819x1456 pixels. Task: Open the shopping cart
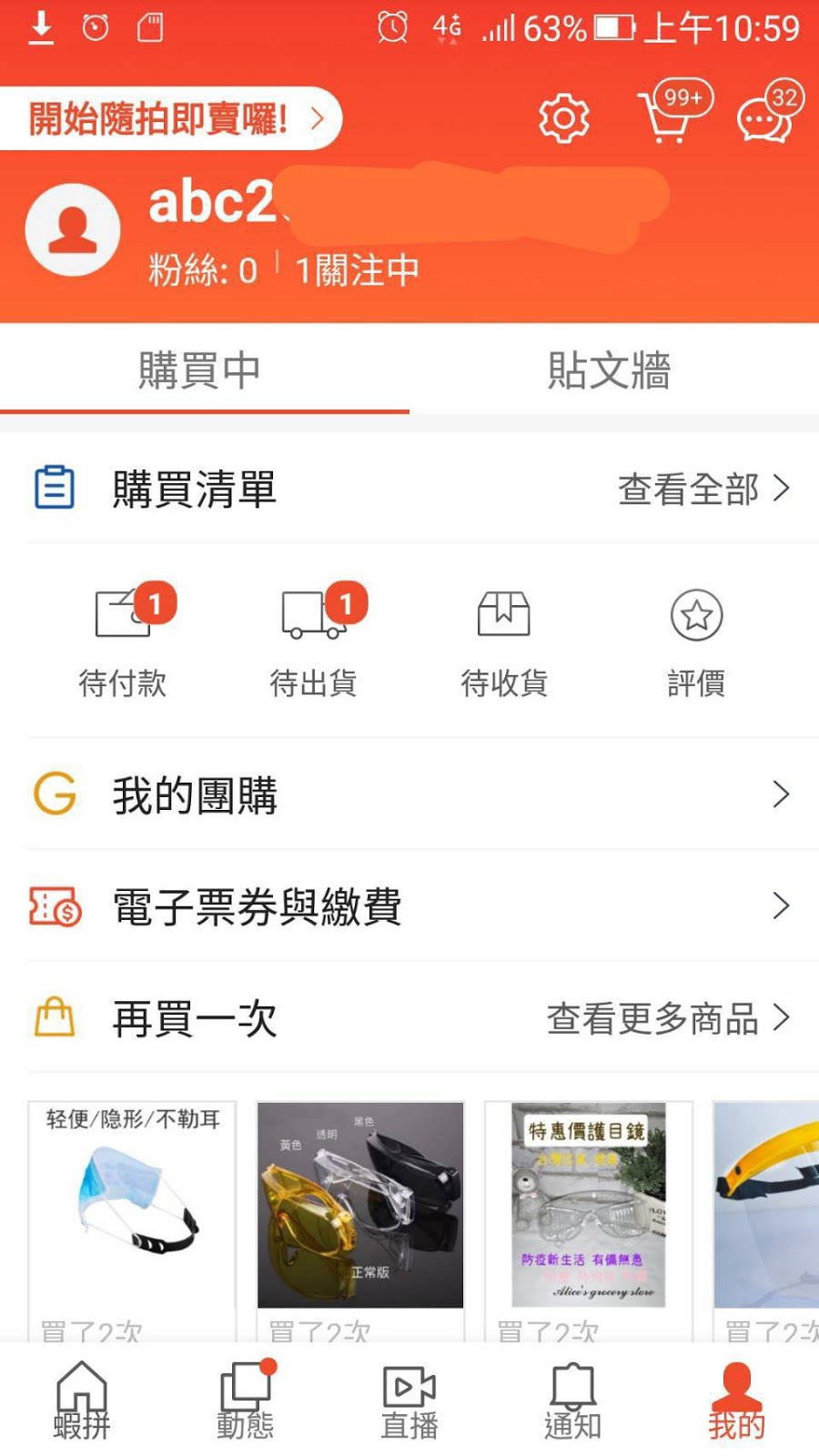click(x=670, y=118)
